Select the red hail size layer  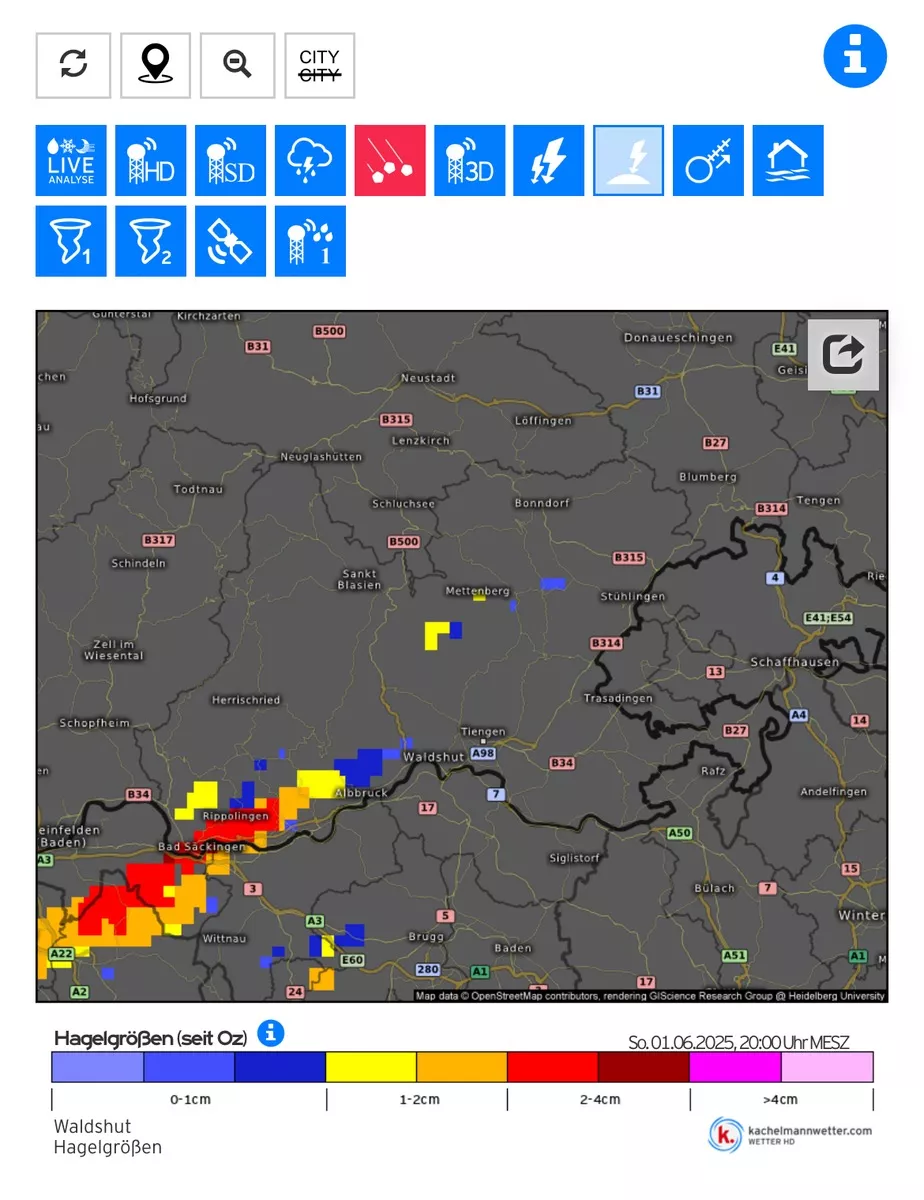[x=390, y=160]
